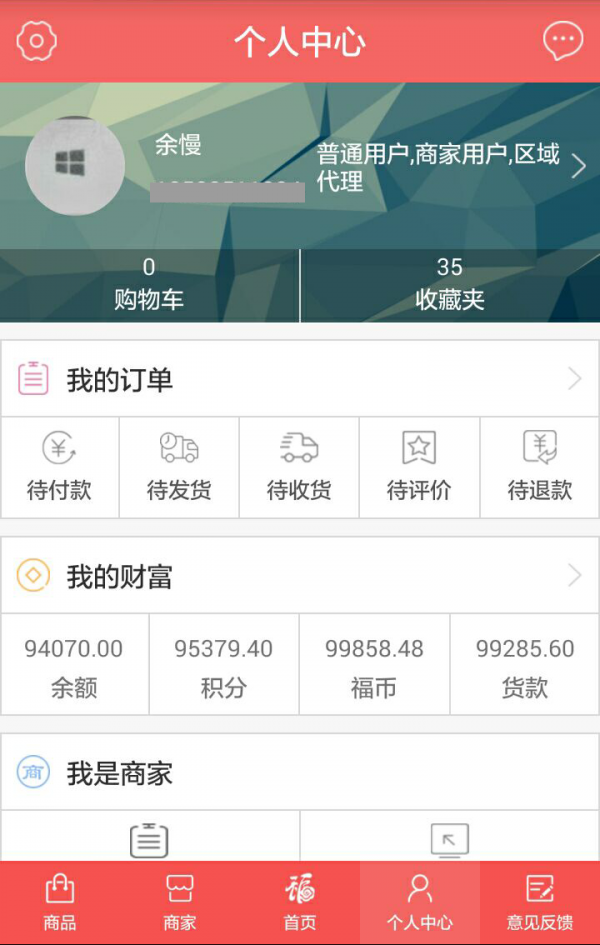The image size is (600, 945).
Task: Switch to the 商家 tab
Action: point(180,902)
